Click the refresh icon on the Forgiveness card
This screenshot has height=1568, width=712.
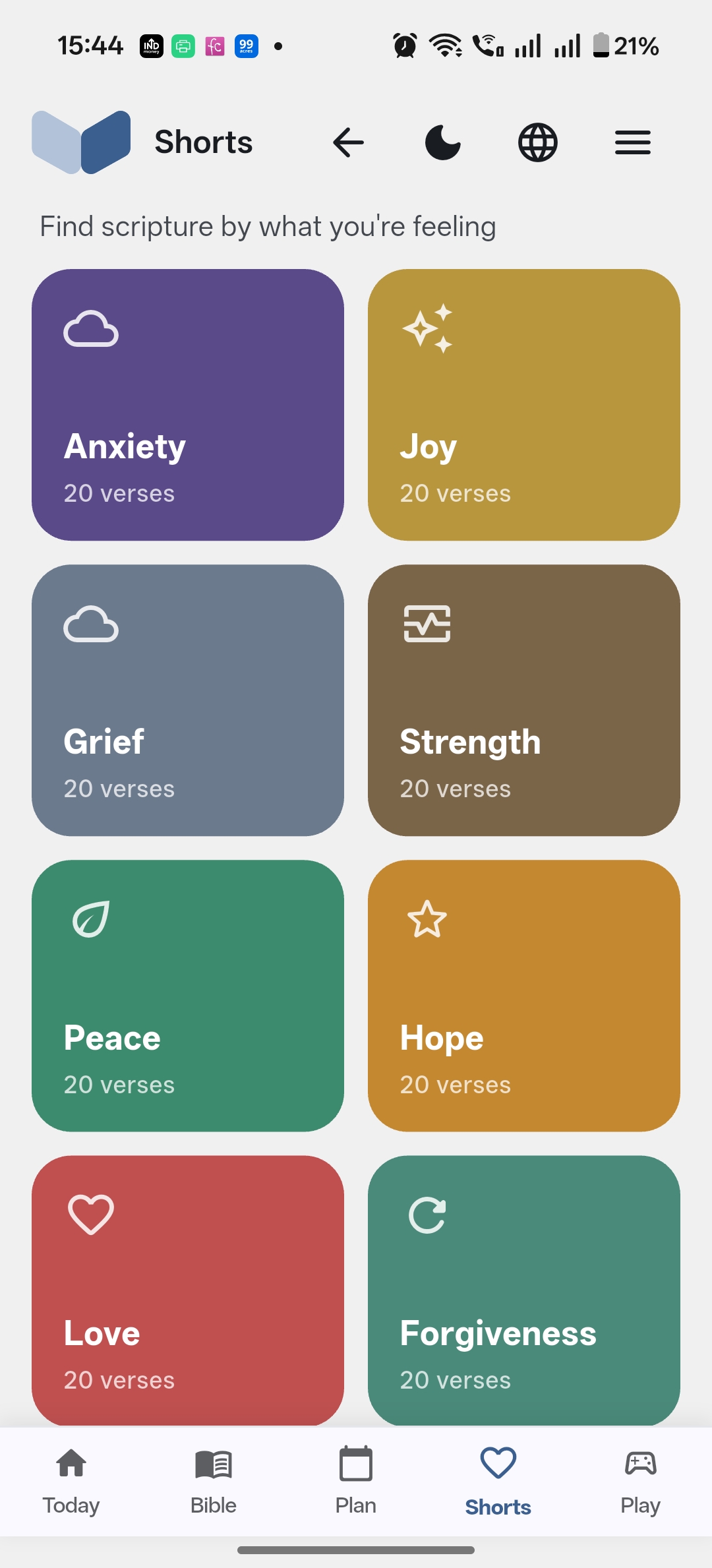pyautogui.click(x=427, y=1217)
